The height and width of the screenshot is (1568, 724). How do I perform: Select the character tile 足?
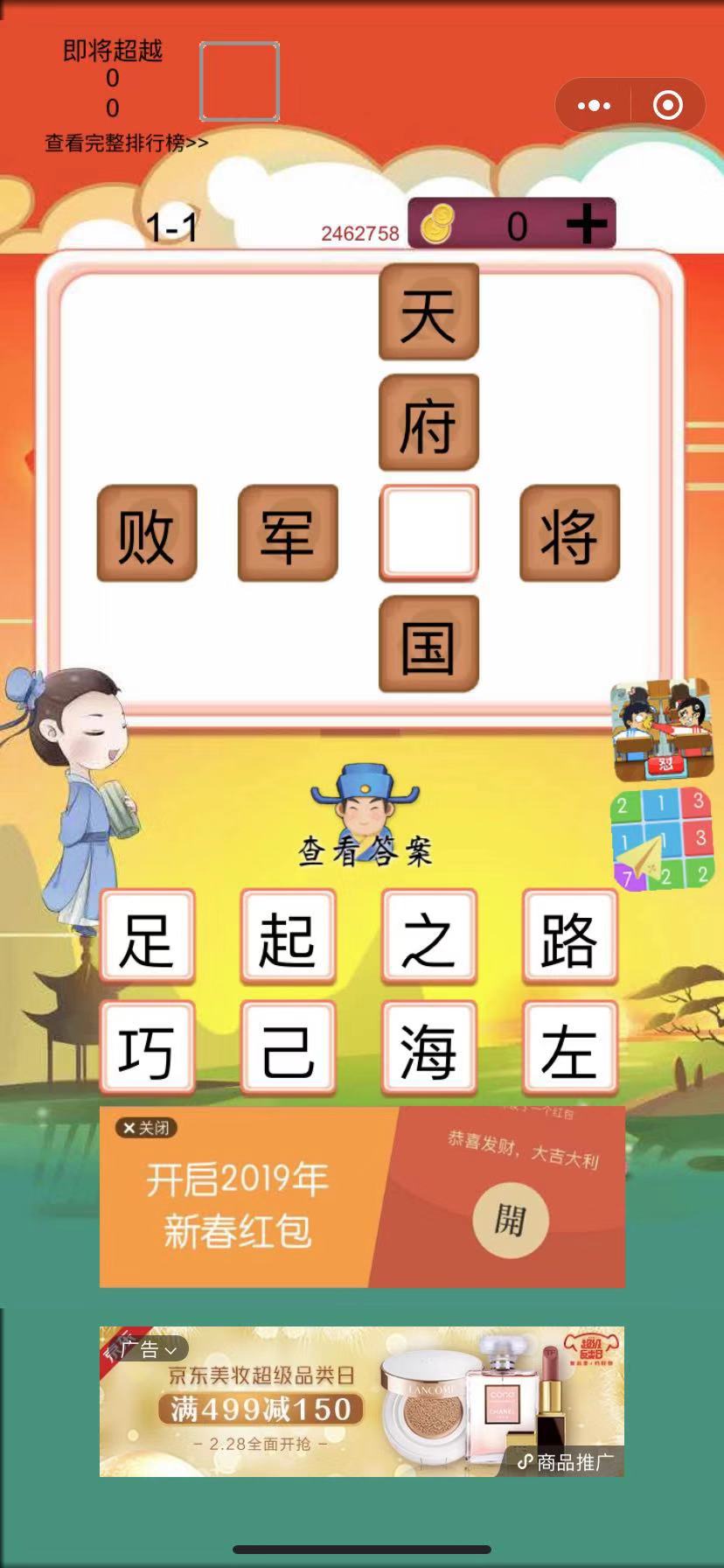click(x=146, y=937)
